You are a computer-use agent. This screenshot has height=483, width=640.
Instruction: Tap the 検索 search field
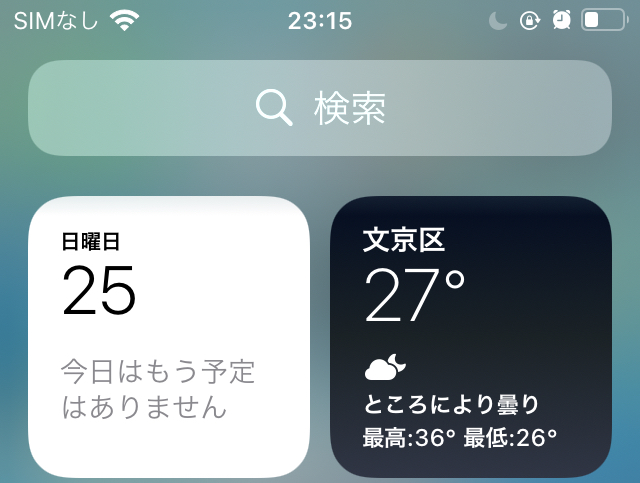[320, 108]
